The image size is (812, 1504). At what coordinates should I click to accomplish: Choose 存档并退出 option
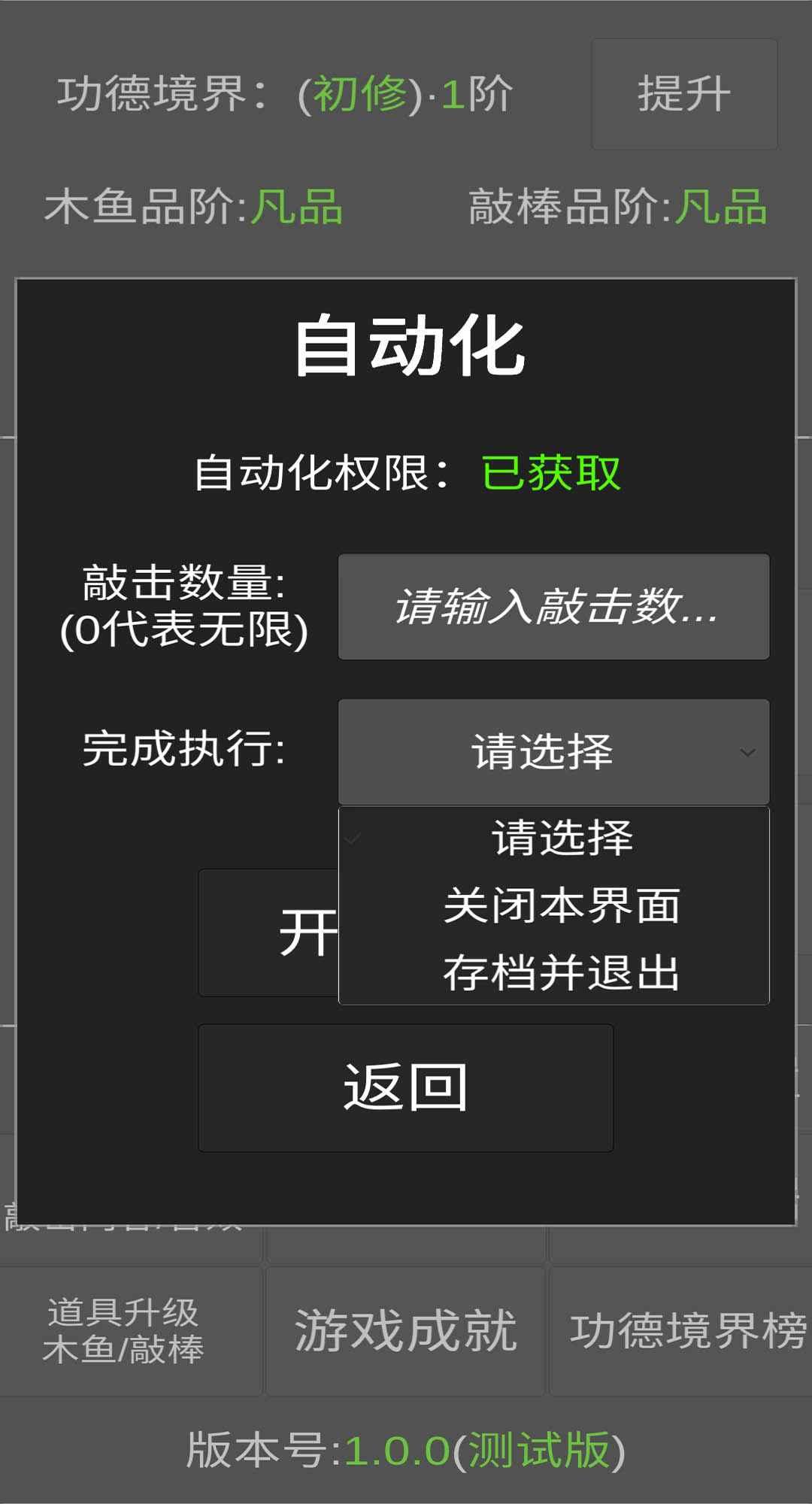(x=561, y=972)
